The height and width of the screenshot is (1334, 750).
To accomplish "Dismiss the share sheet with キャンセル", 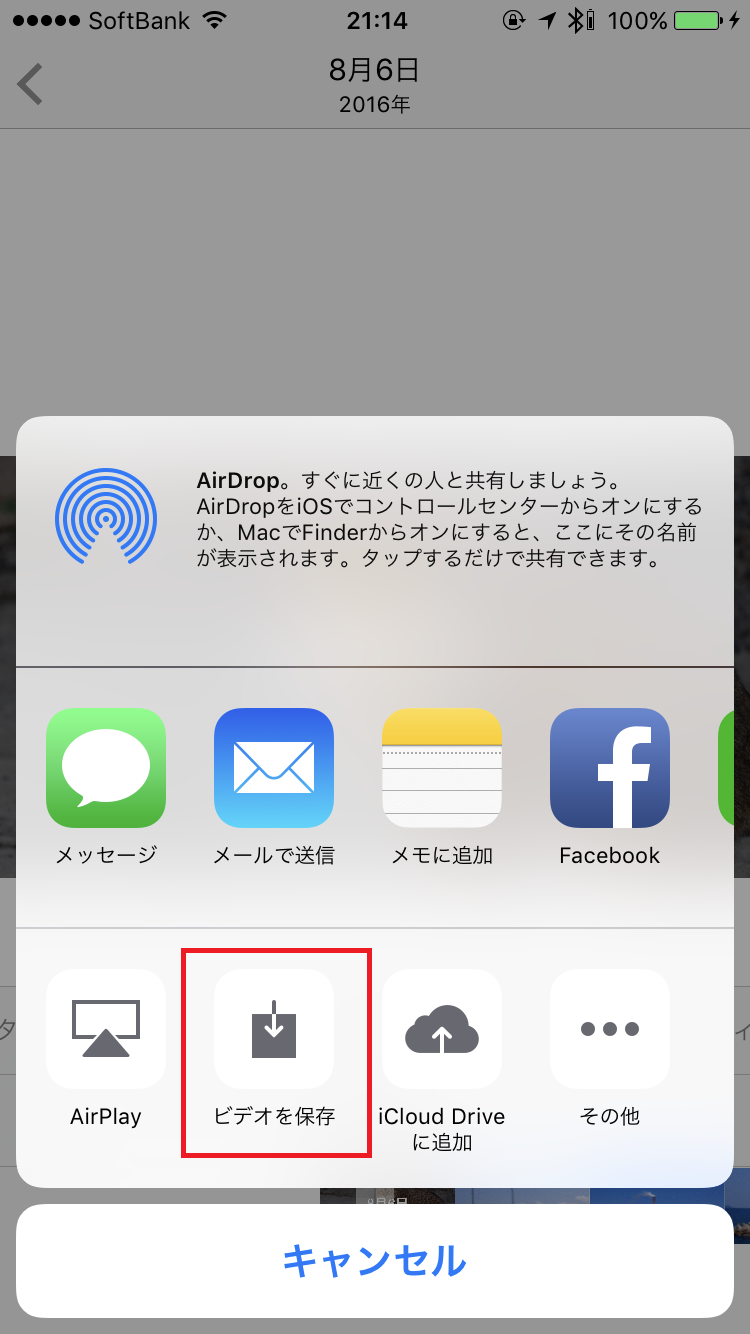I will click(375, 1261).
